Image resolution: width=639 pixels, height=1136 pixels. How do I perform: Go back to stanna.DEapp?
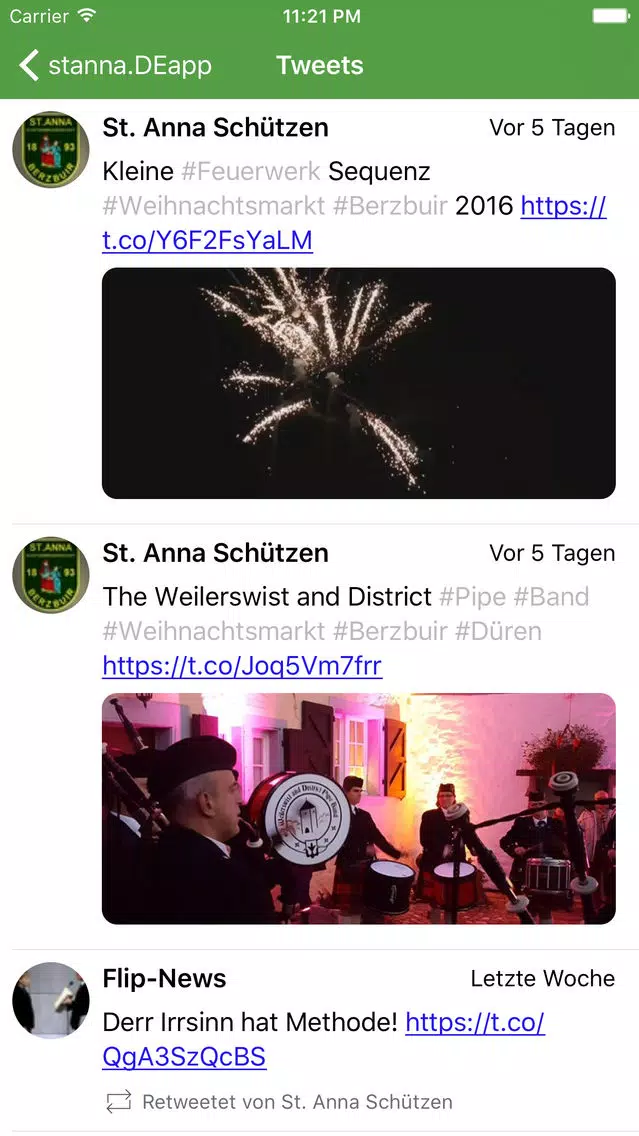coord(114,65)
